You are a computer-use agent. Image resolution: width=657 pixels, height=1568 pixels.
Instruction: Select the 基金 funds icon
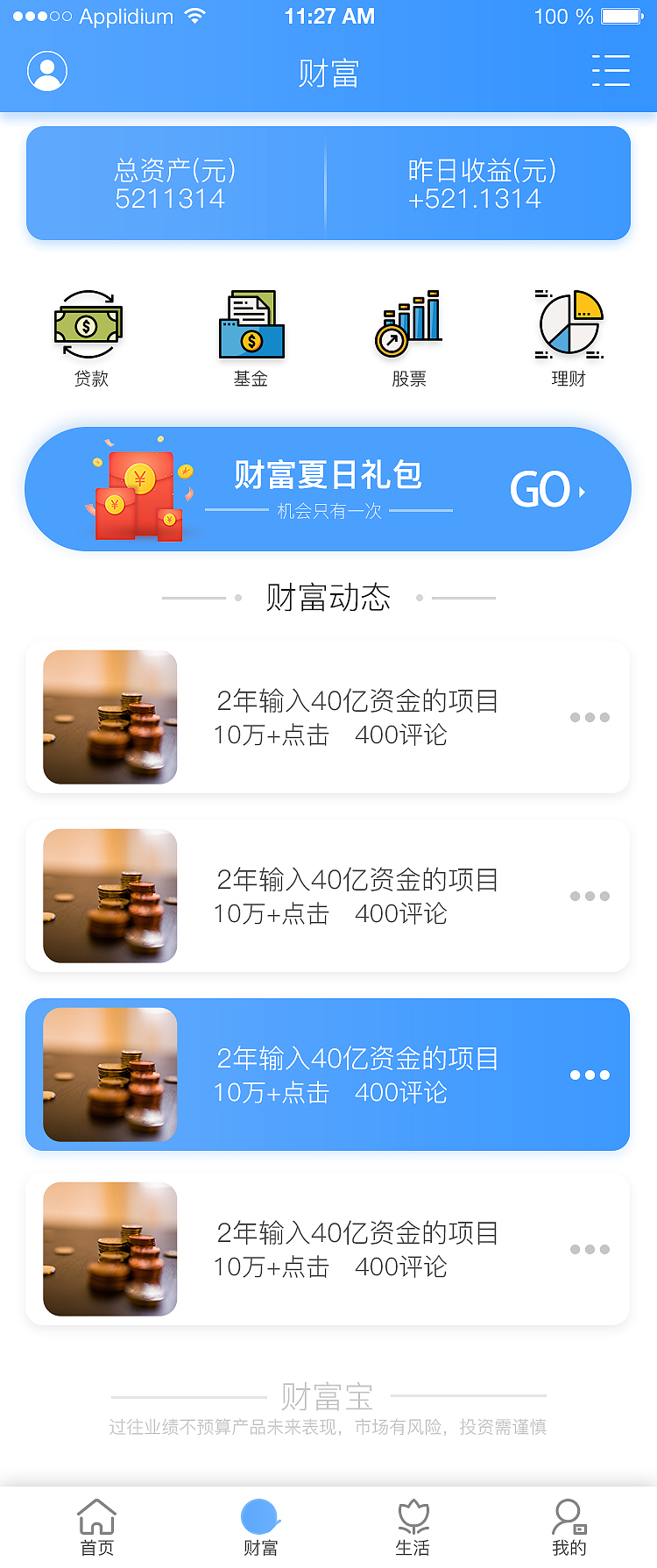tap(250, 324)
